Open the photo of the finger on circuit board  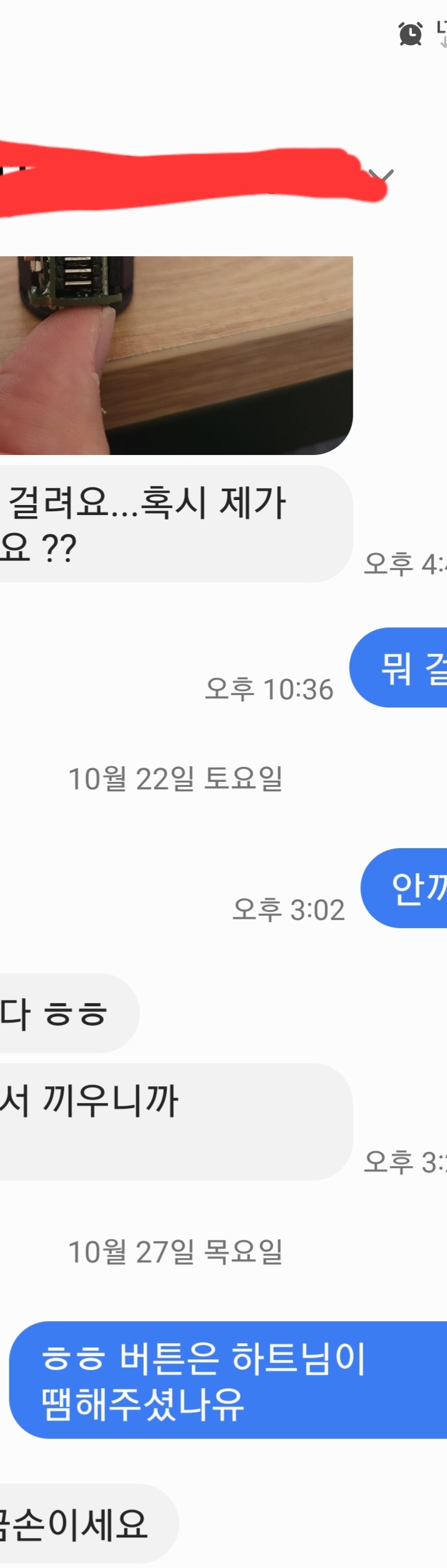[x=175, y=354]
